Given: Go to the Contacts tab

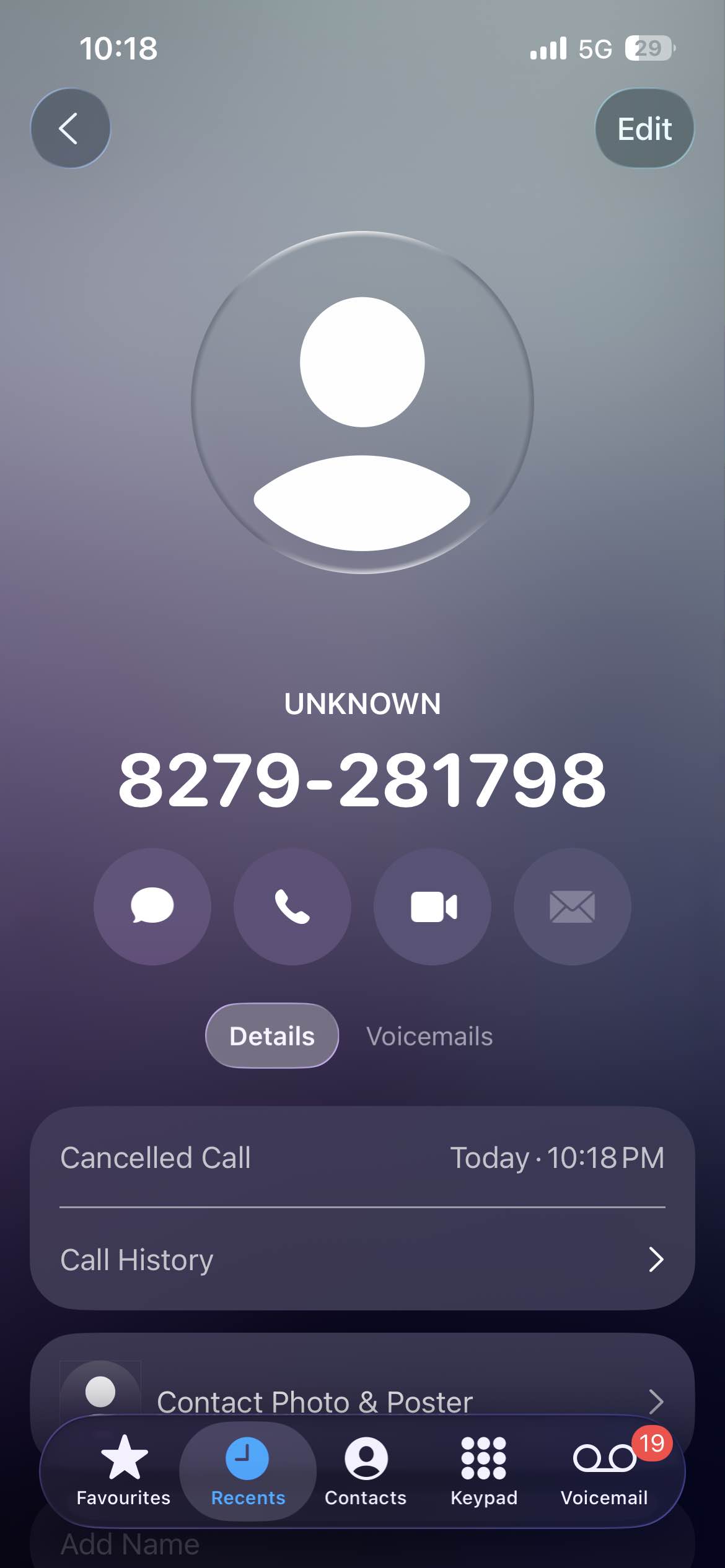Looking at the screenshot, I should click(x=366, y=1470).
